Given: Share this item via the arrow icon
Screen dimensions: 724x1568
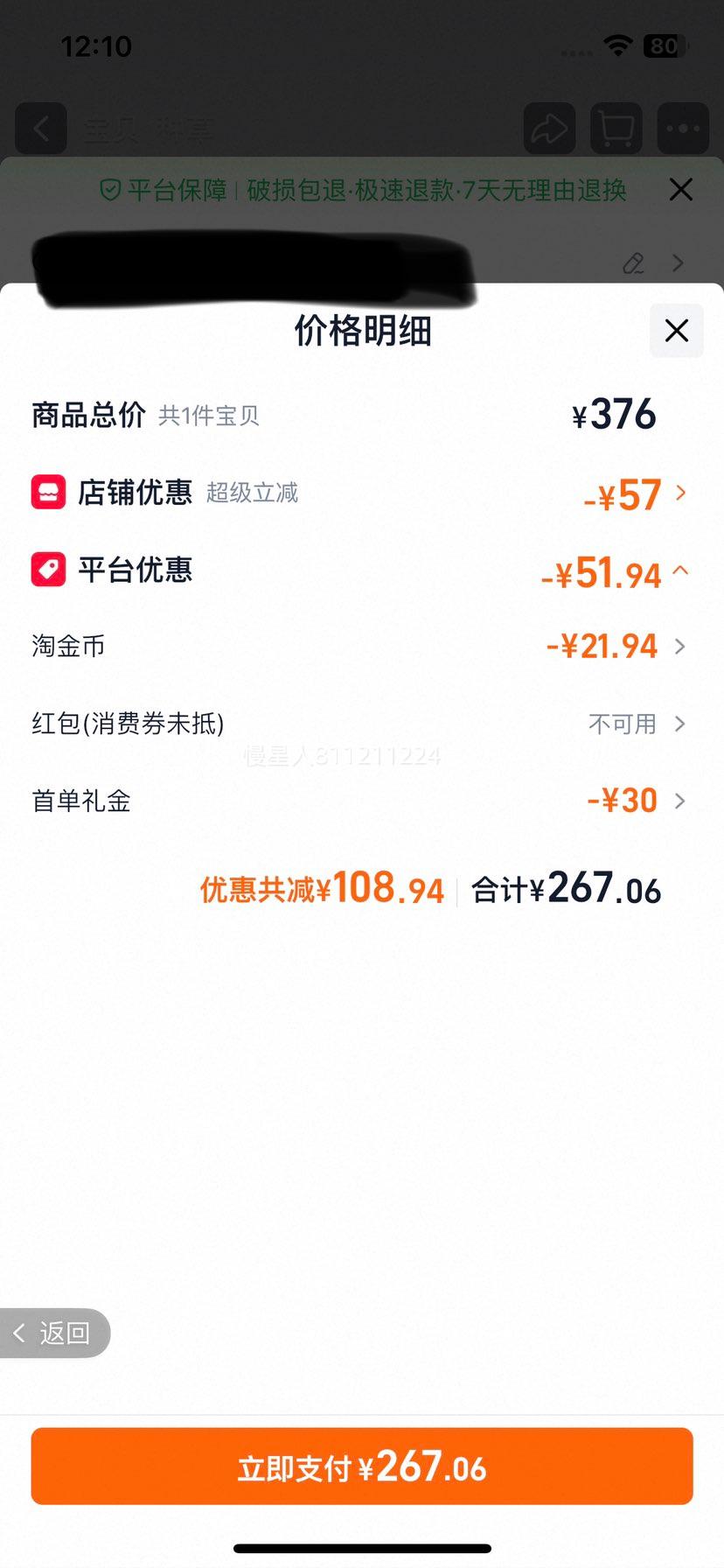Looking at the screenshot, I should click(549, 129).
